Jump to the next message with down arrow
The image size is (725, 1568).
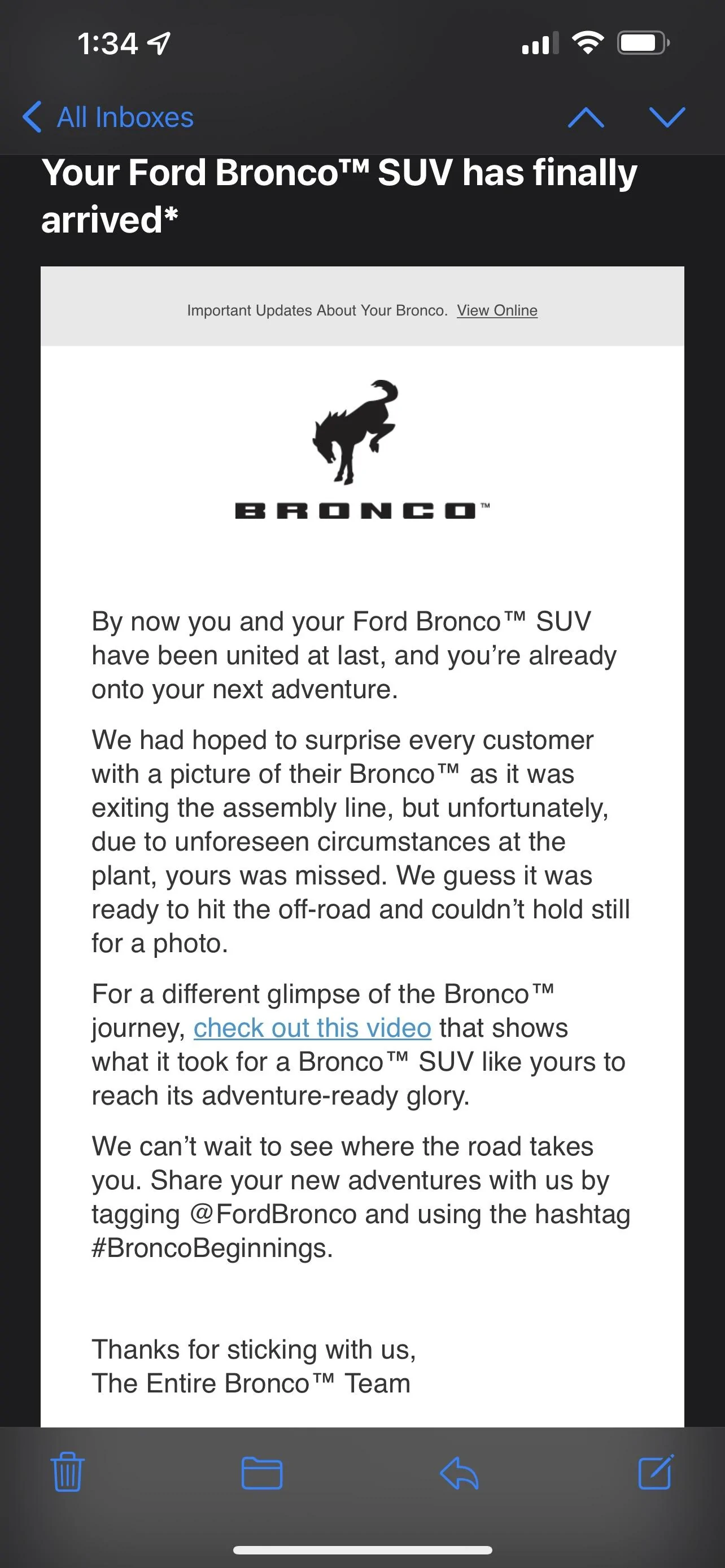pos(667,117)
